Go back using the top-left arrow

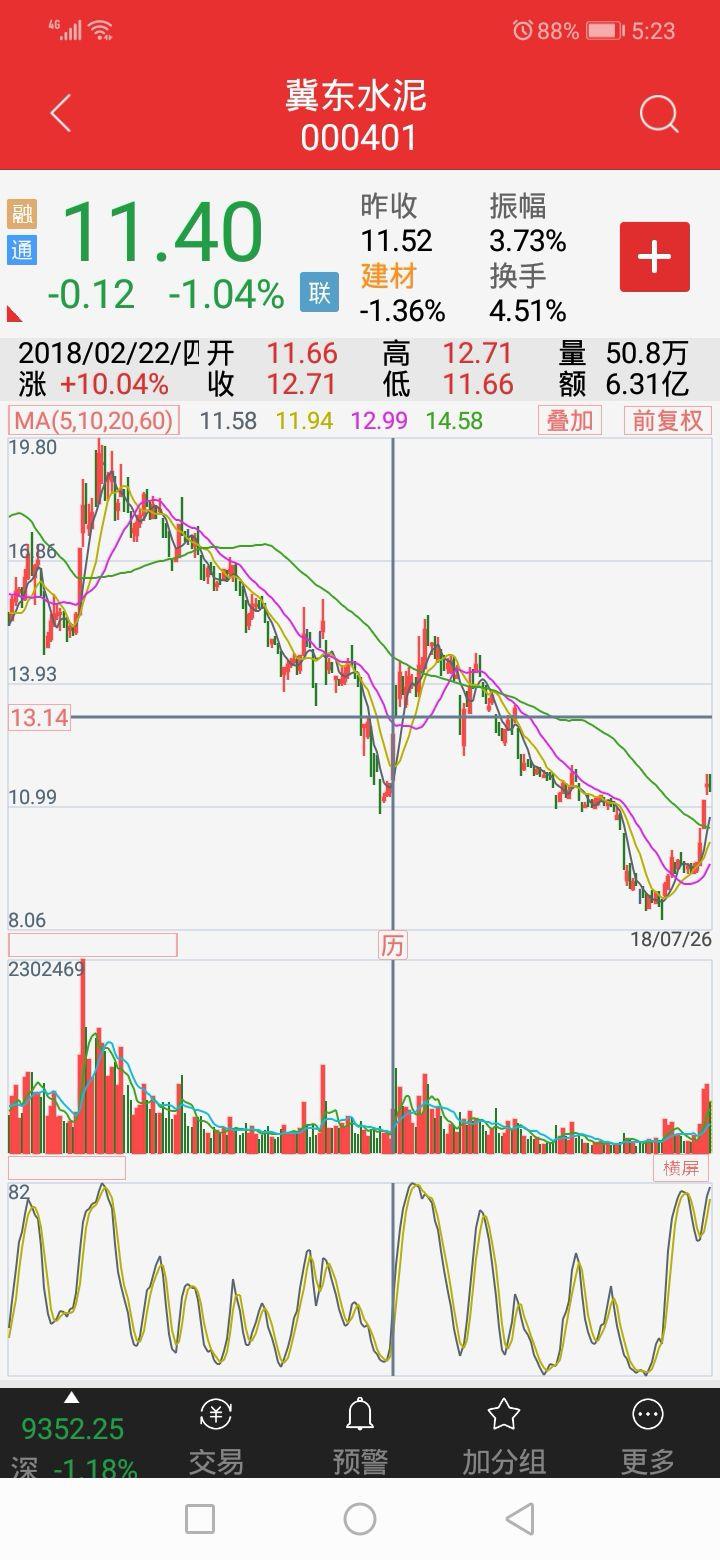point(61,114)
